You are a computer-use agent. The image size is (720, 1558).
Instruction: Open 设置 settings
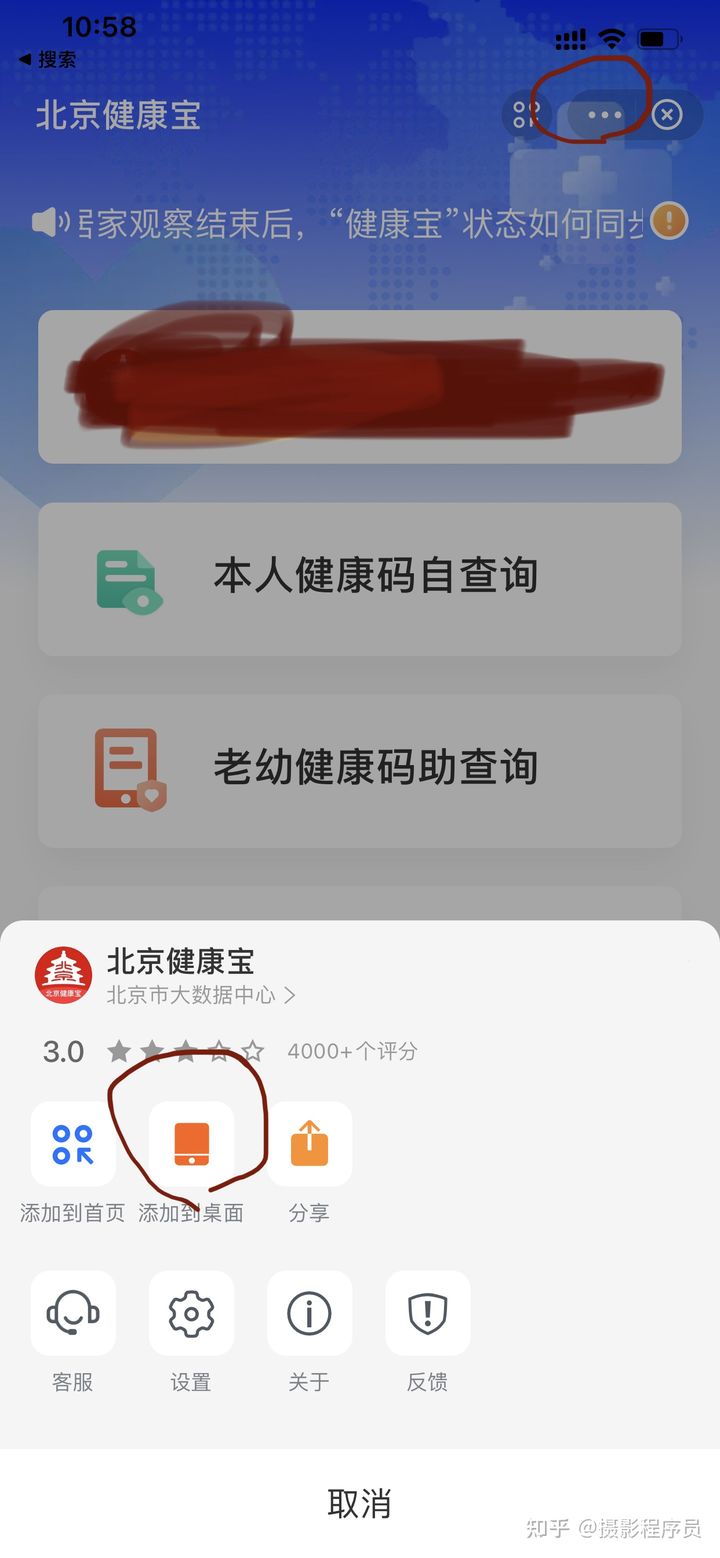coord(191,1313)
